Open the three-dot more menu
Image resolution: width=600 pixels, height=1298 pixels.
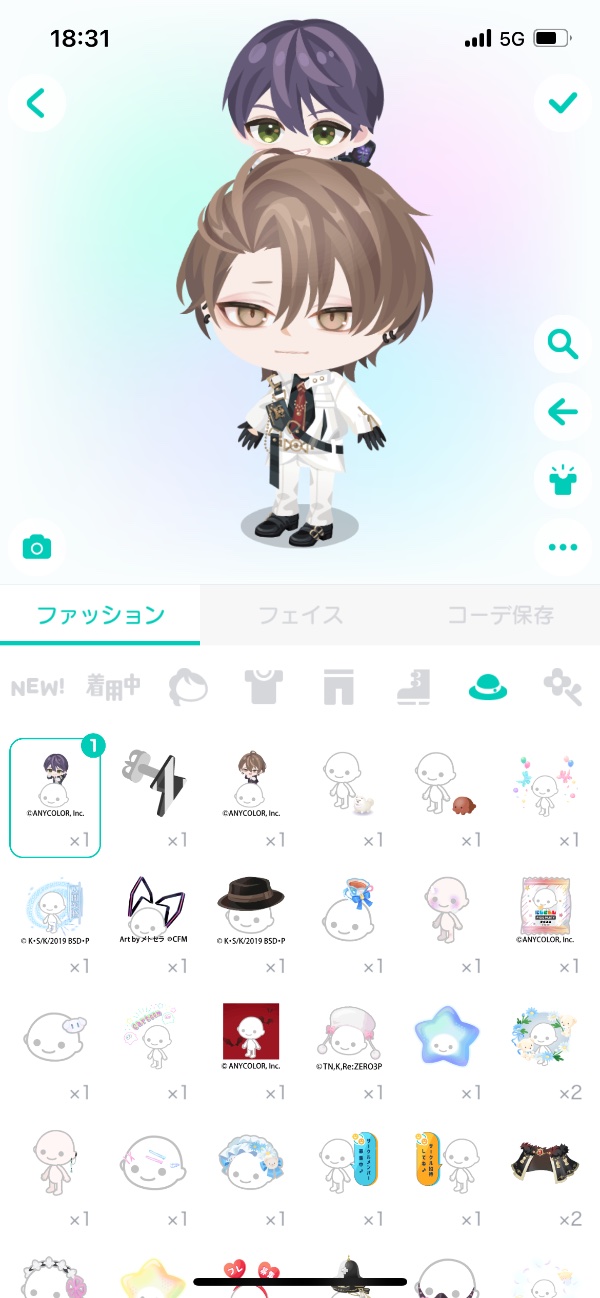pyautogui.click(x=562, y=547)
